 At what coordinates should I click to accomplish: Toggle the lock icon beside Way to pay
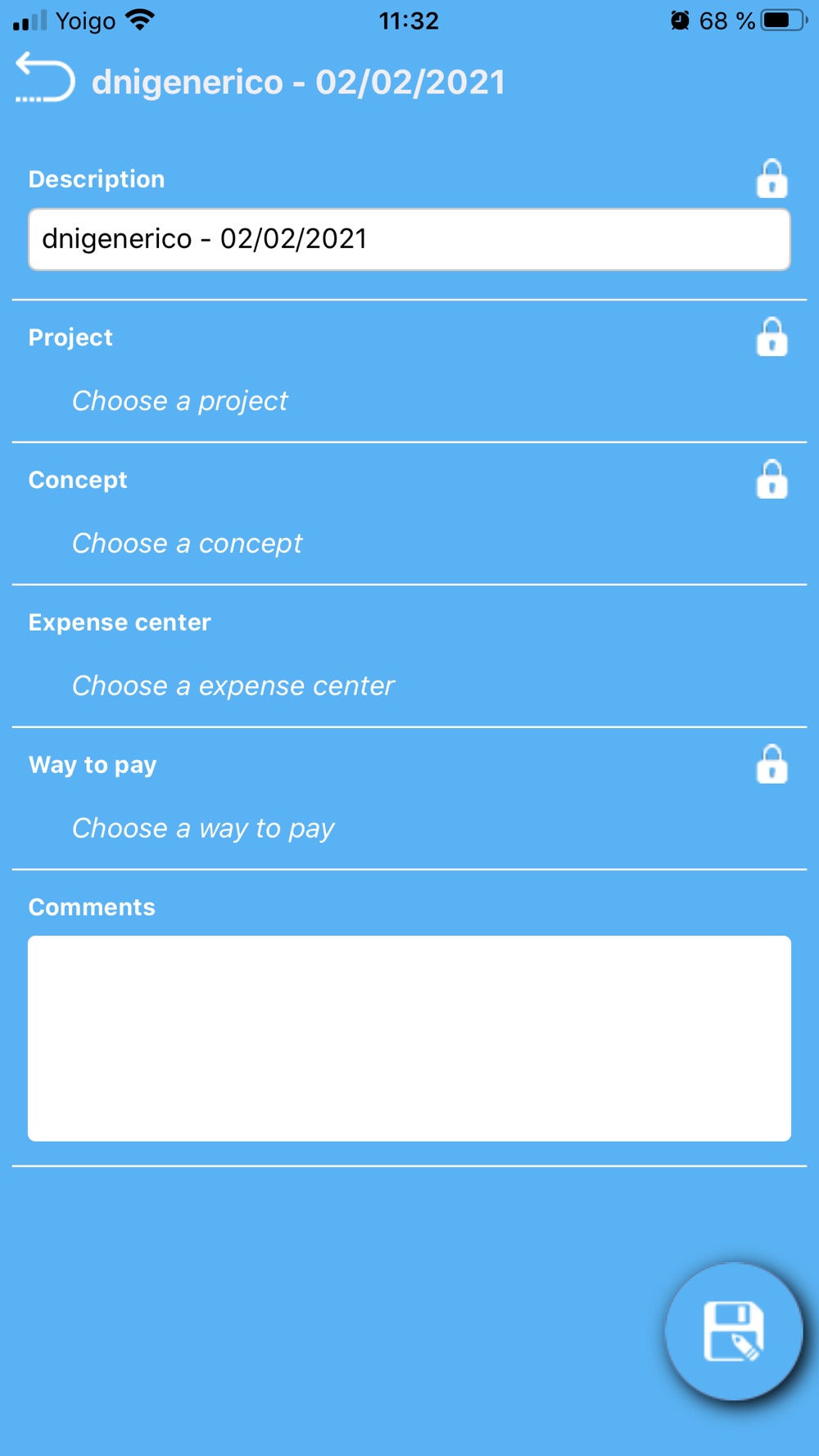tap(771, 764)
